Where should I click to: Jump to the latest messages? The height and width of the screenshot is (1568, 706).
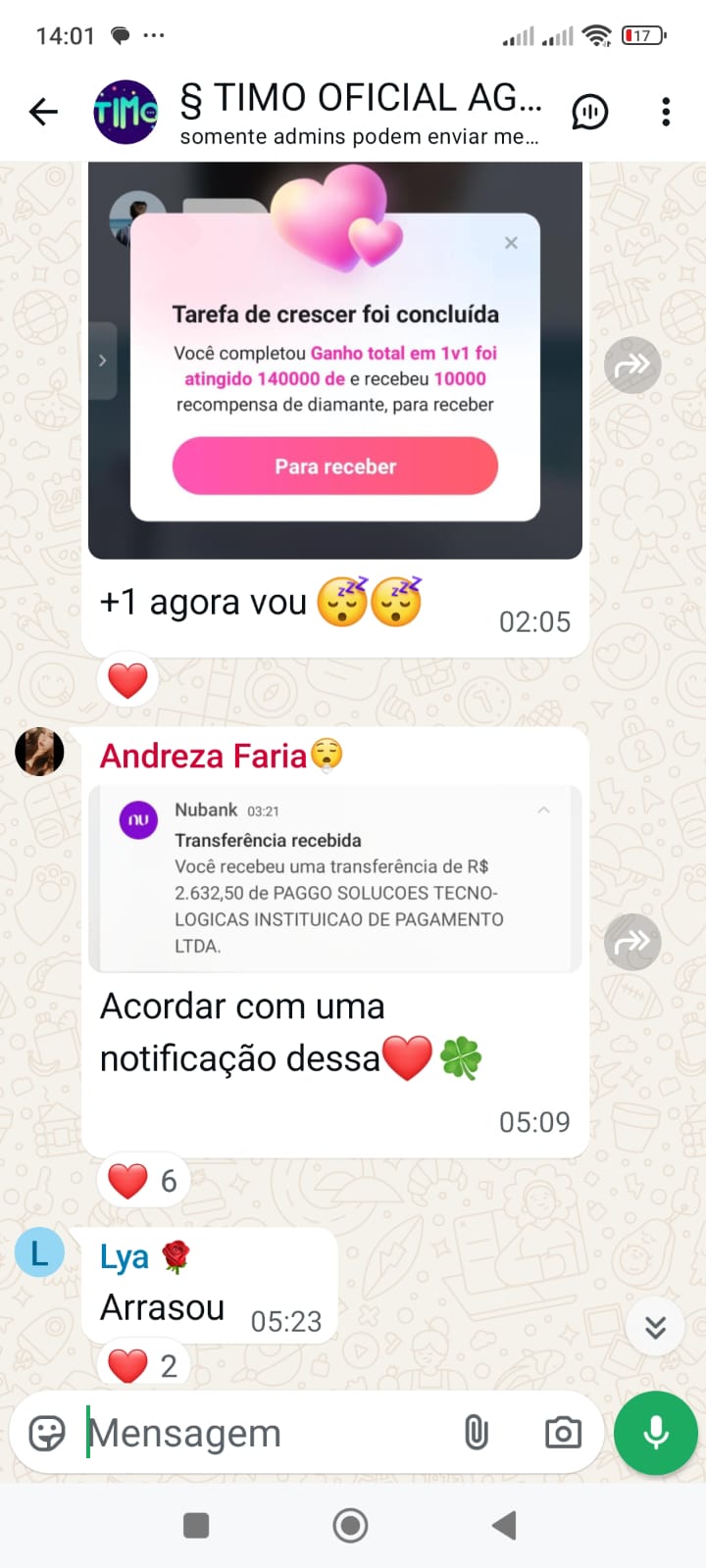[655, 1327]
